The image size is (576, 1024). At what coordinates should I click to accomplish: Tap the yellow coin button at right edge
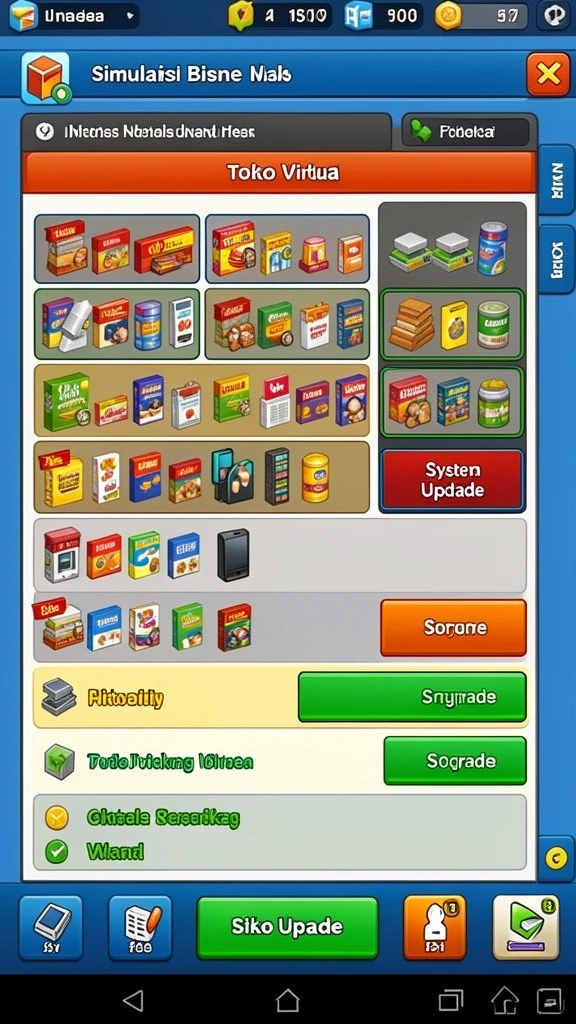[x=556, y=858]
